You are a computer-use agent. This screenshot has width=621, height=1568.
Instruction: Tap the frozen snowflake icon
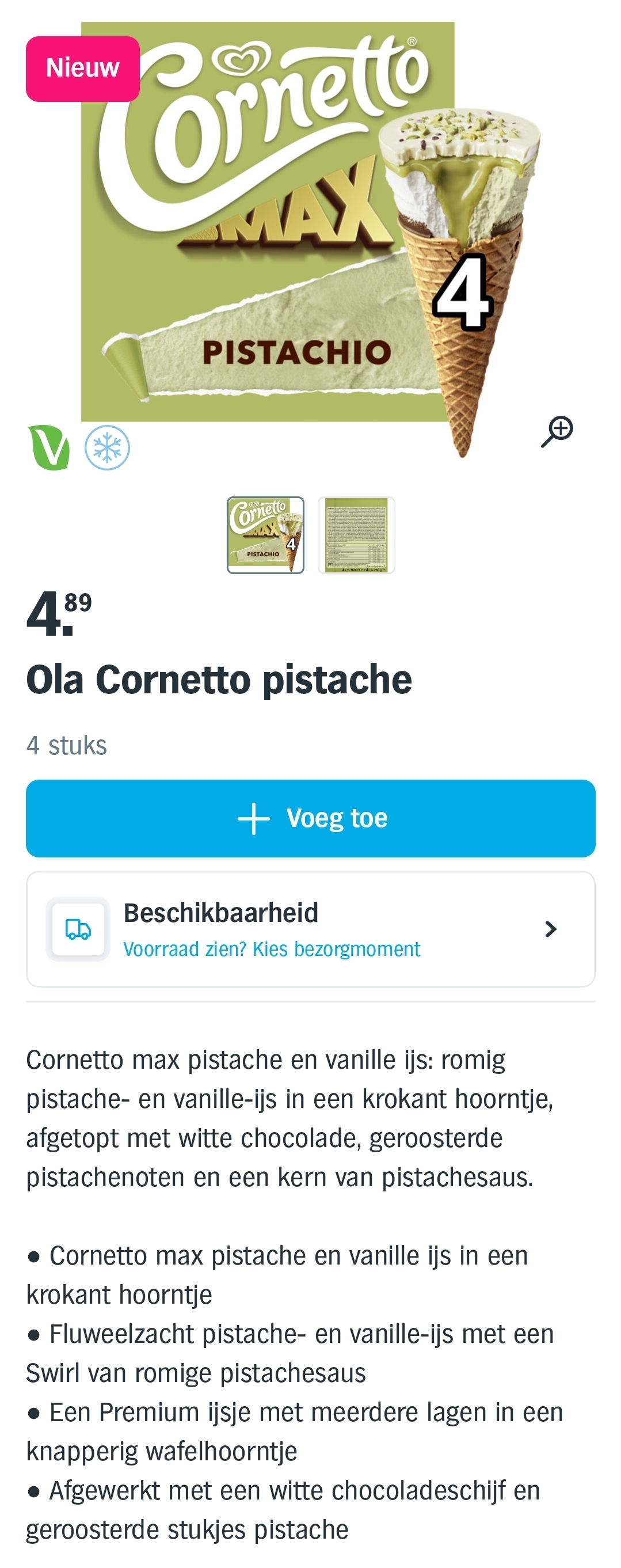coord(107,448)
